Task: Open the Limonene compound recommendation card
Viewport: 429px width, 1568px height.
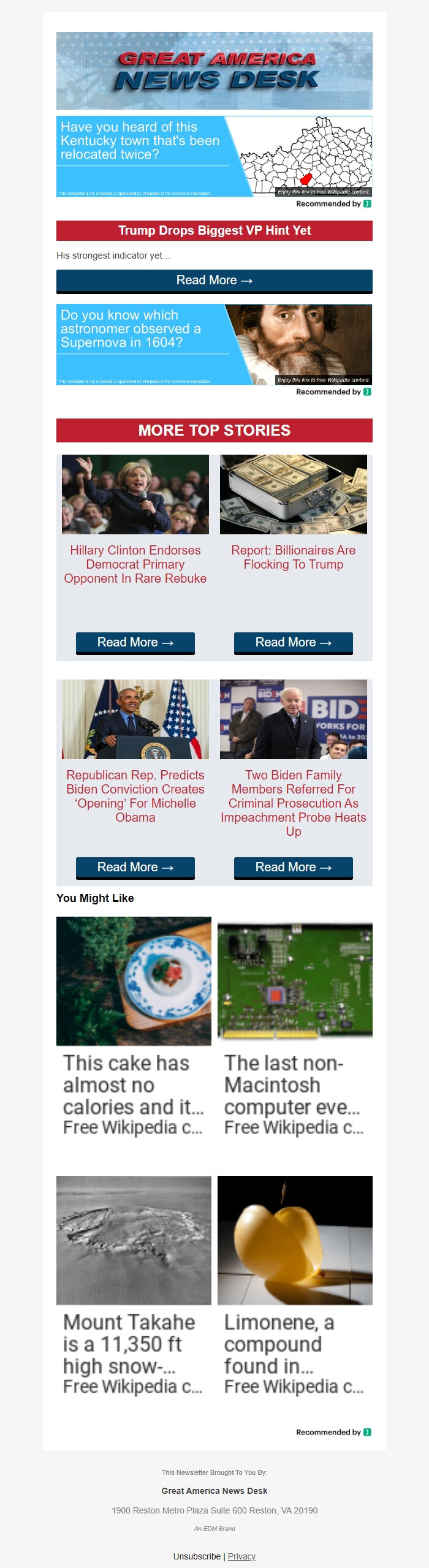Action: [x=295, y=1287]
